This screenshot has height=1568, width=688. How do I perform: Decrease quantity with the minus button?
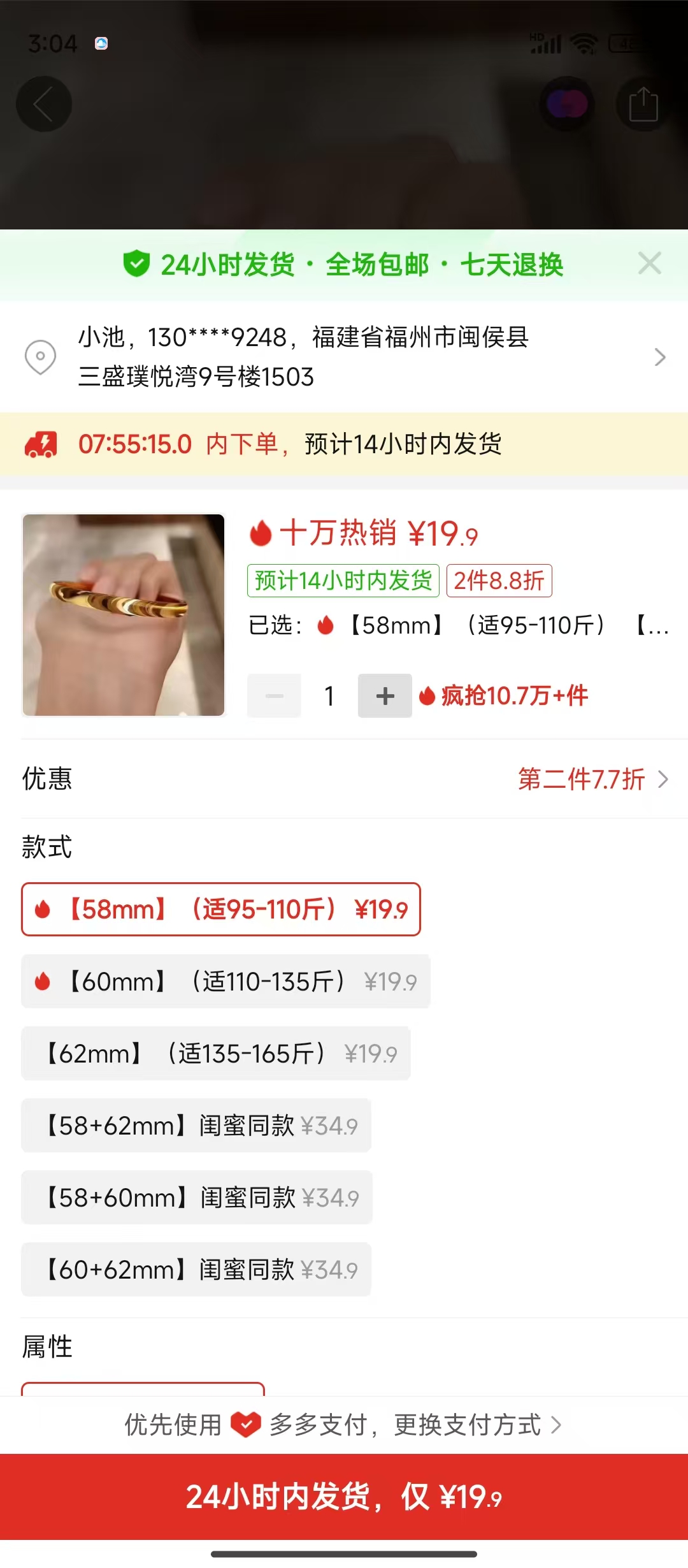point(275,696)
